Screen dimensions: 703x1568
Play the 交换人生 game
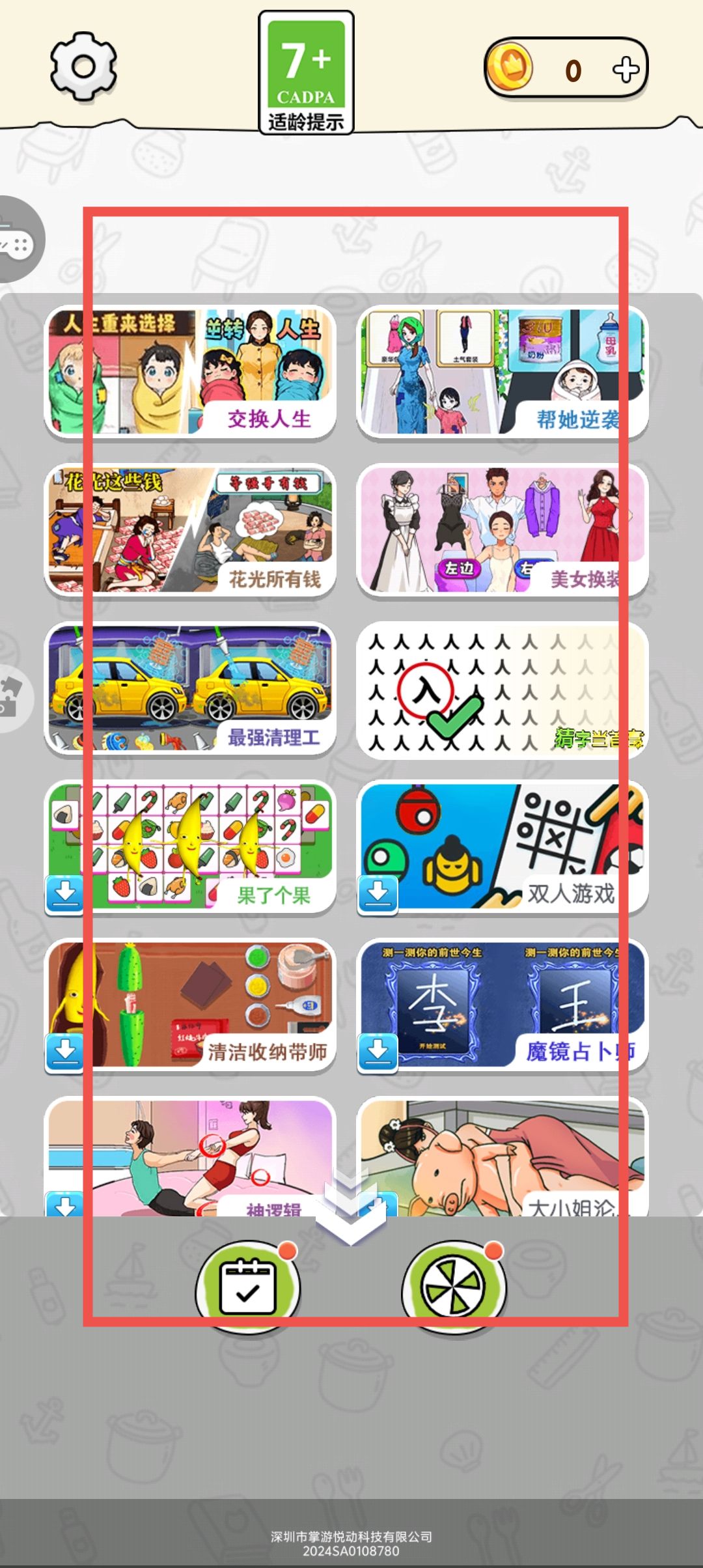pos(190,371)
